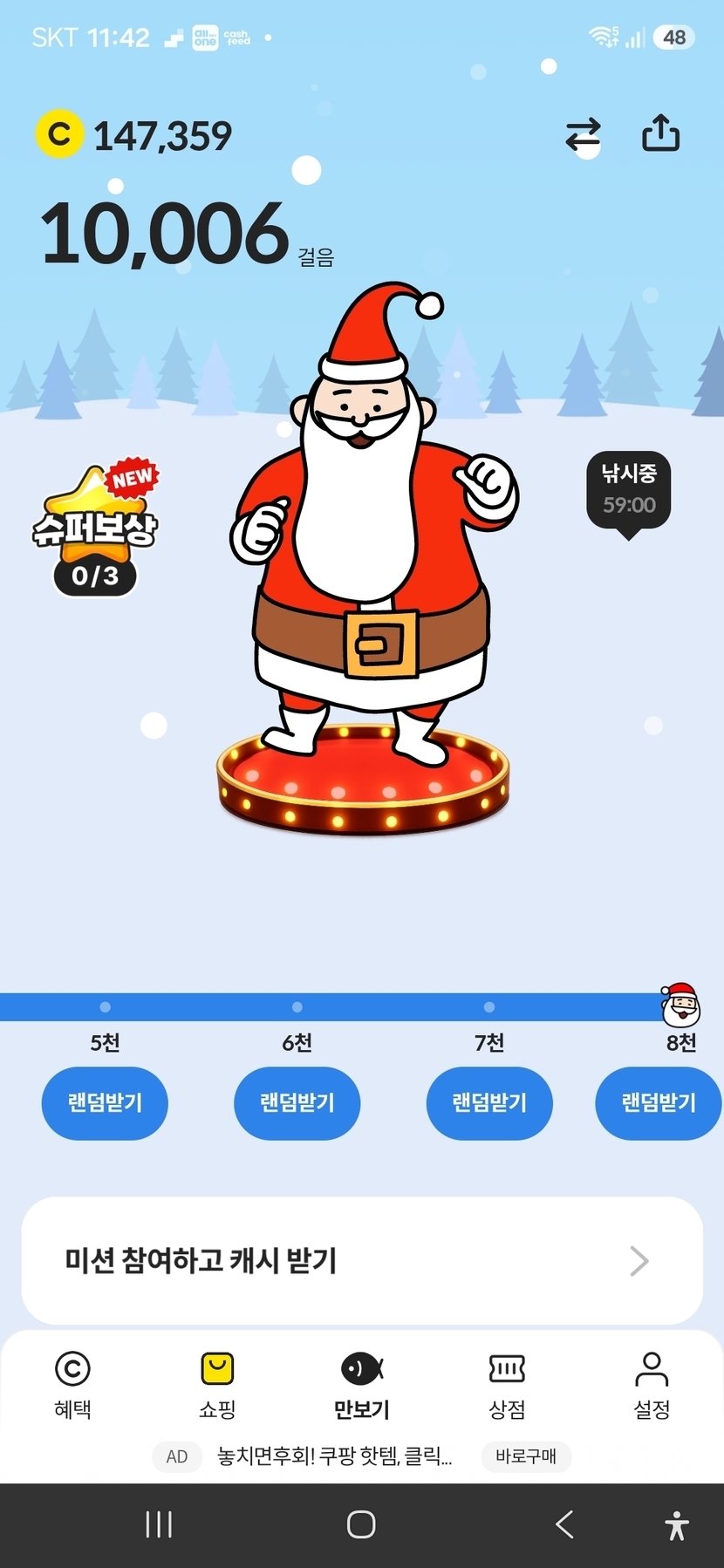
Task: Open the 147,359 cash balance
Action: pyautogui.click(x=133, y=135)
